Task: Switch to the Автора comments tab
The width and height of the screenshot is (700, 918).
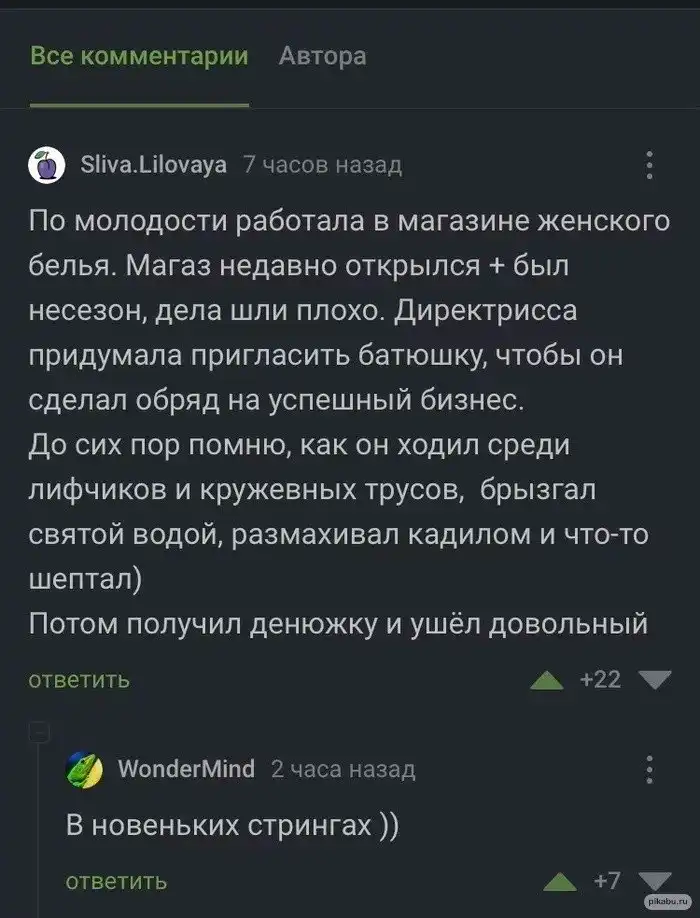Action: click(x=322, y=57)
